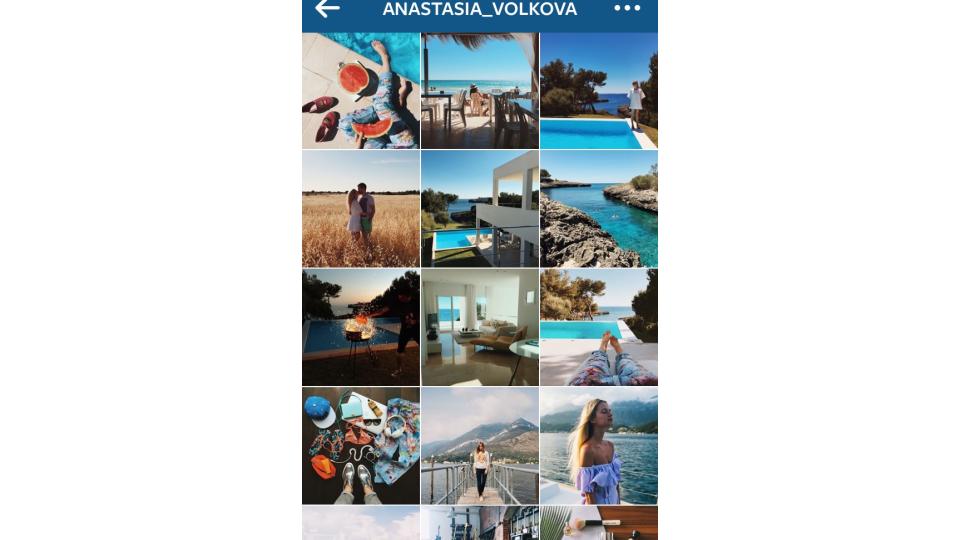Open the terrace dining table sea view photo
Screen dimensions: 960x540
(480, 91)
